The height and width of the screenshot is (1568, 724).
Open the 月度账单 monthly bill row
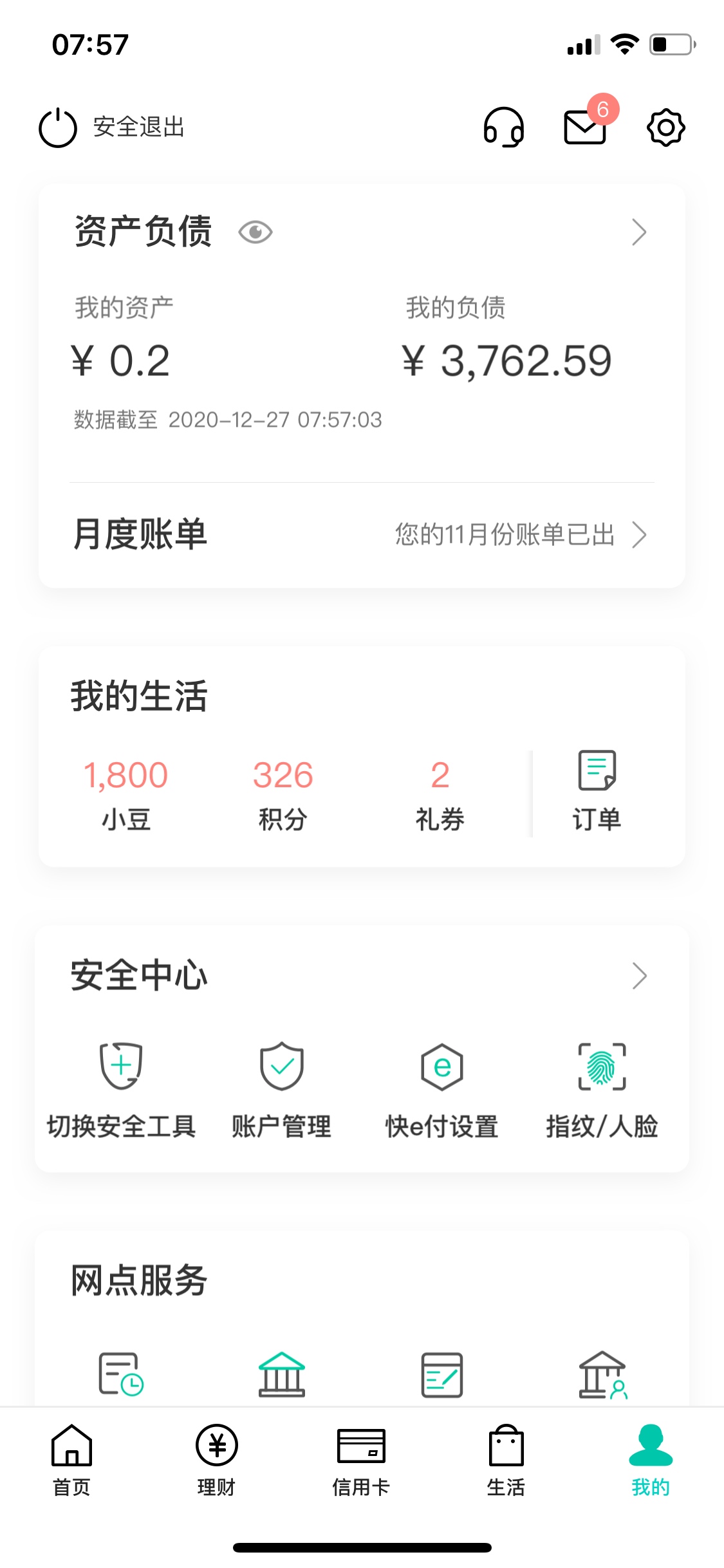pyautogui.click(x=362, y=534)
